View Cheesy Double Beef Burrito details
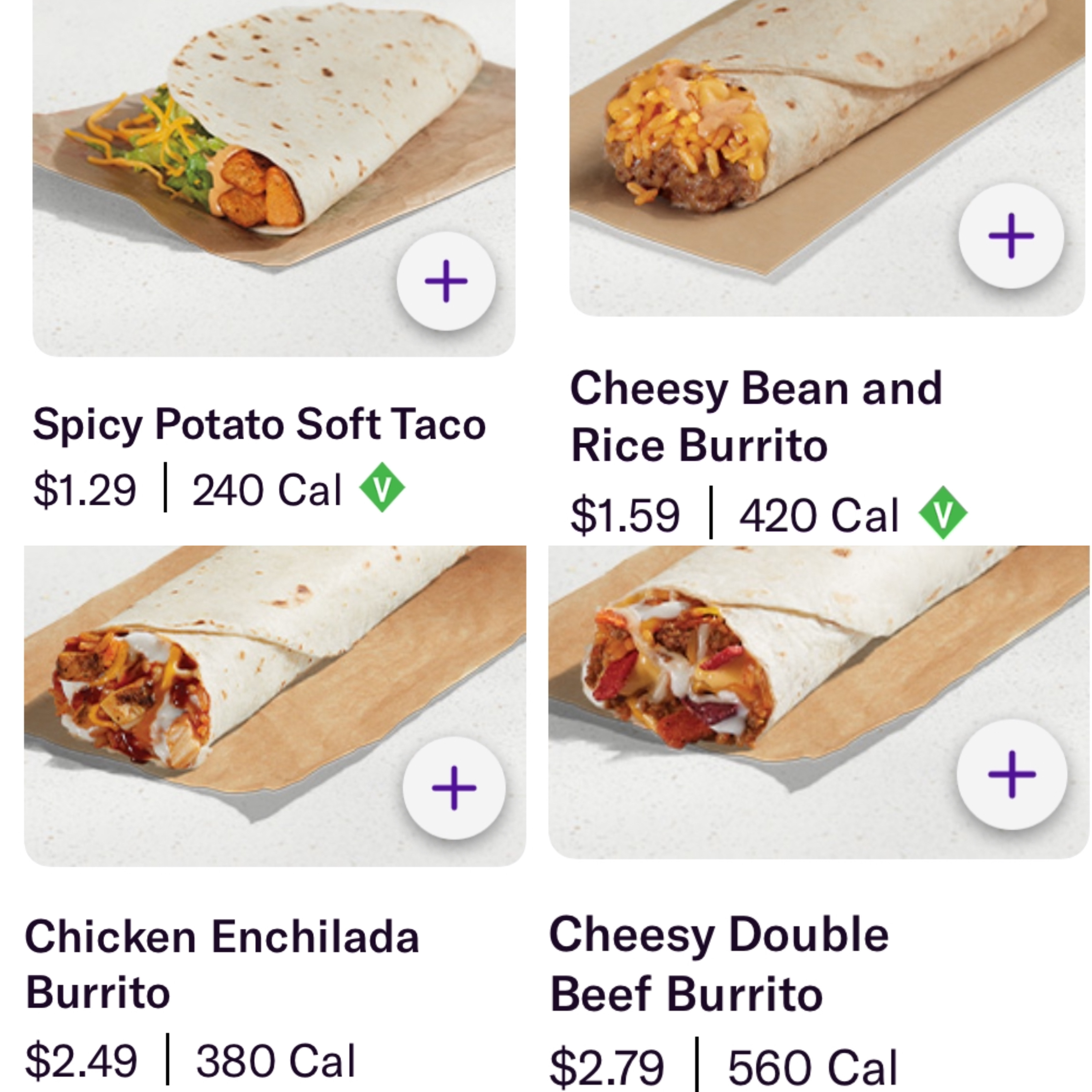Viewport: 1092px width, 1092px height. pyautogui.click(x=719, y=964)
